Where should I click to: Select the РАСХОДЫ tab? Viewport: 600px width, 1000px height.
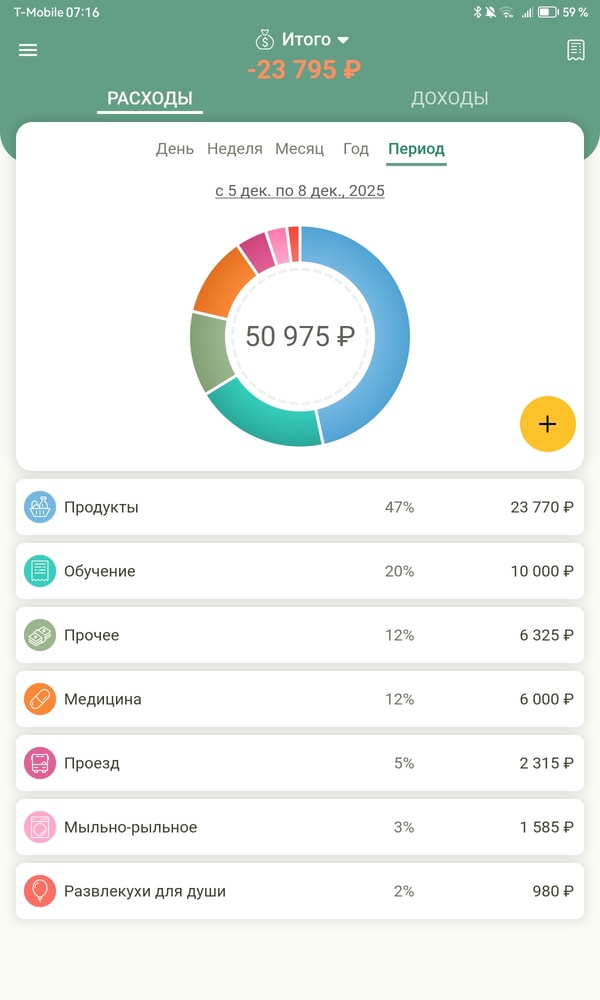coord(150,99)
